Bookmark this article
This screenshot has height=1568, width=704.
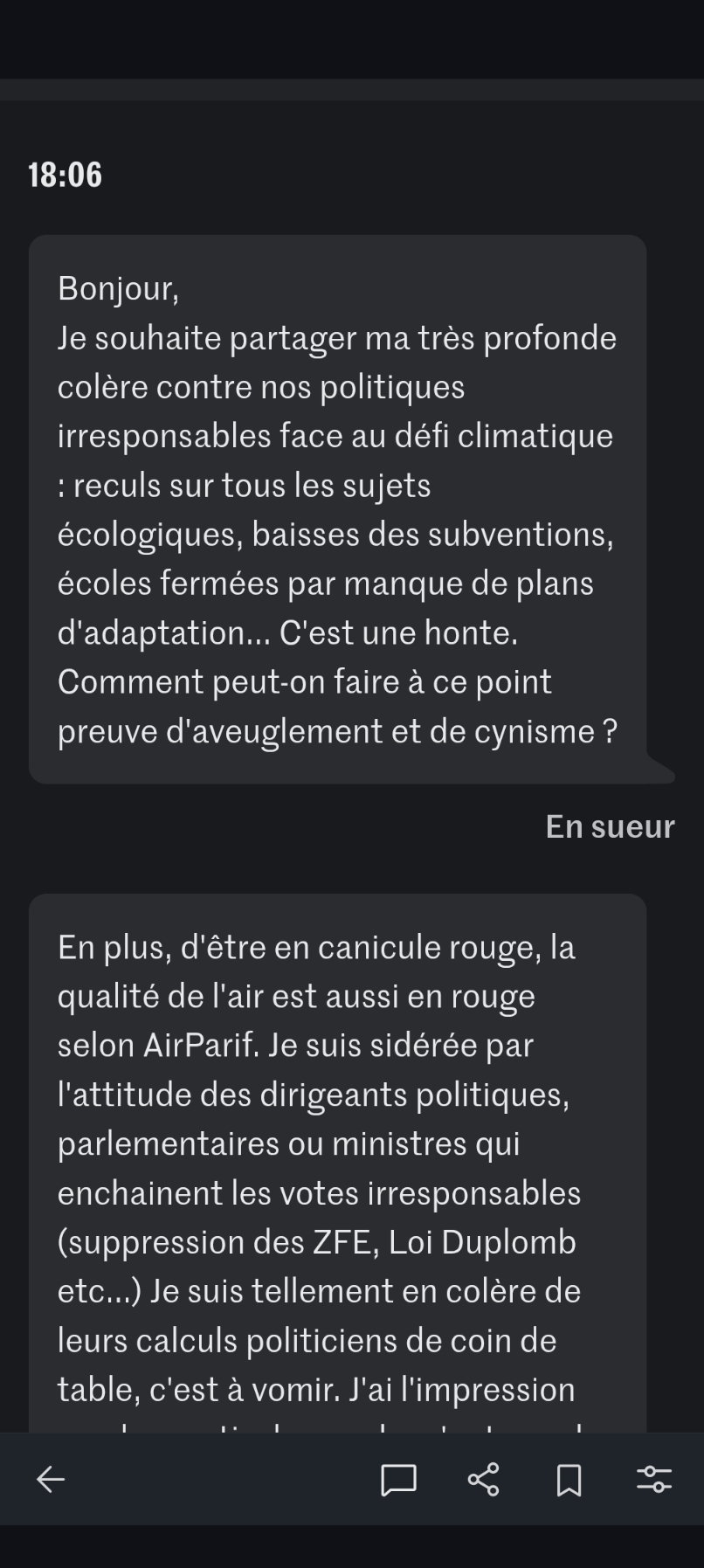tap(569, 1480)
